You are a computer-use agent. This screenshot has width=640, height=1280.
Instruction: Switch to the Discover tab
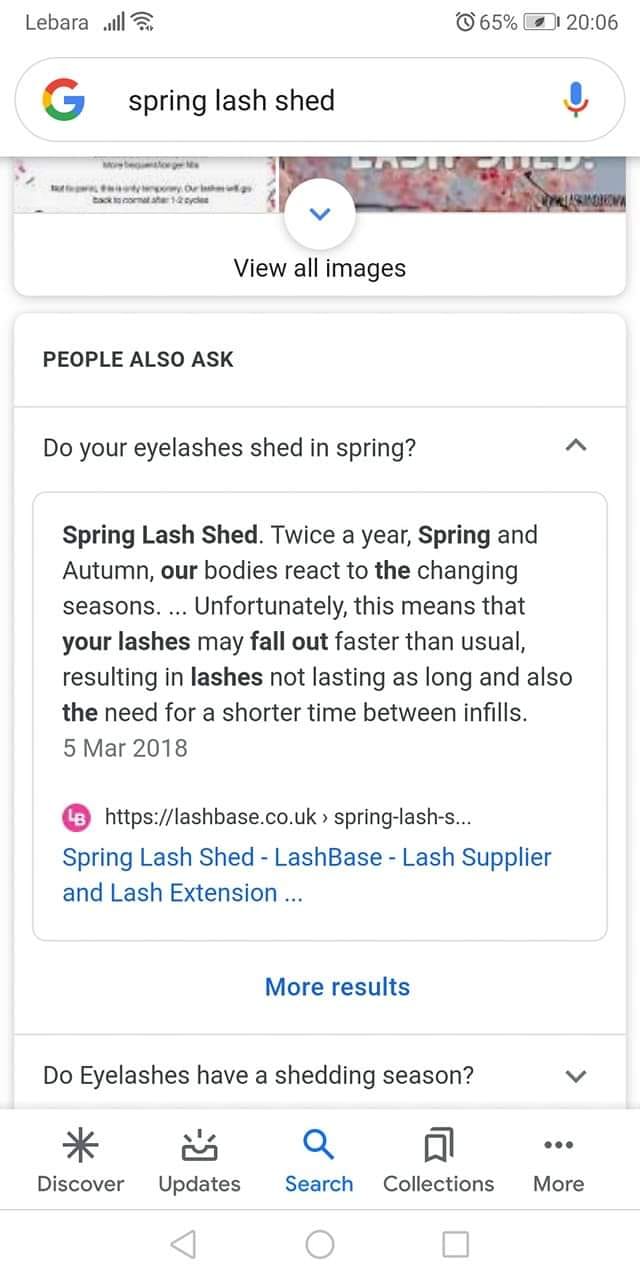(80, 1162)
